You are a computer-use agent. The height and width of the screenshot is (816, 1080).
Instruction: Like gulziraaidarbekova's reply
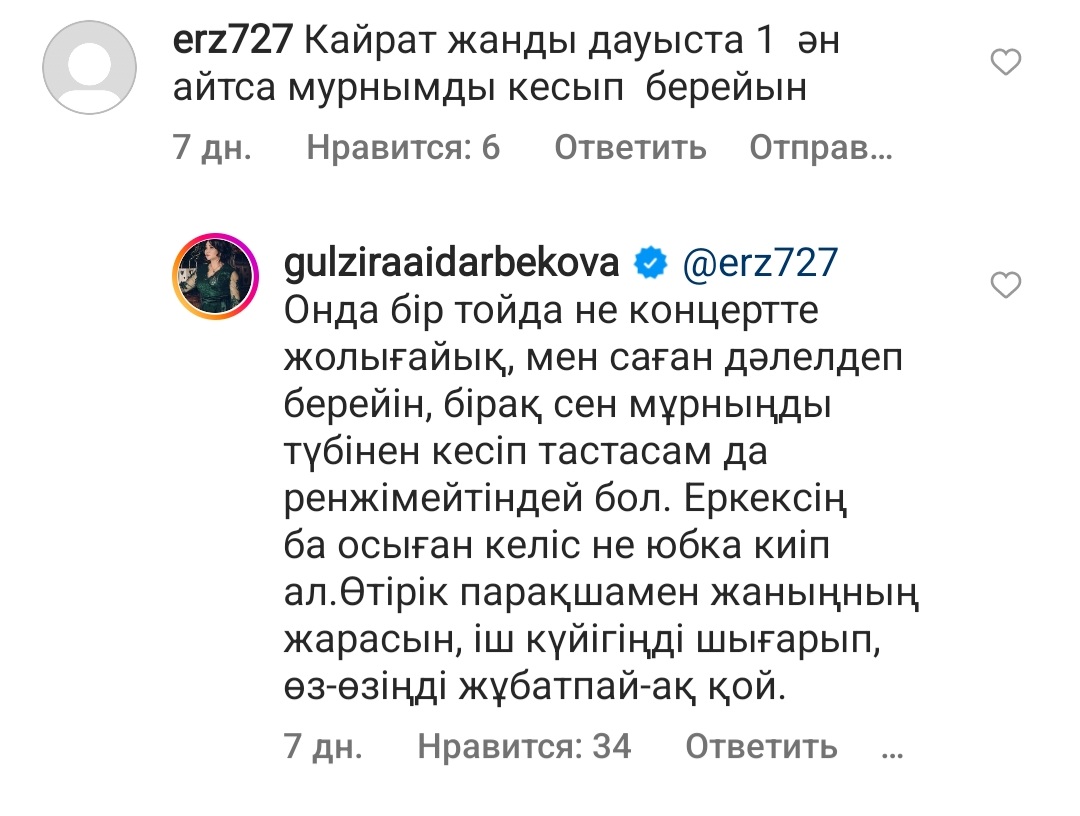(1004, 287)
